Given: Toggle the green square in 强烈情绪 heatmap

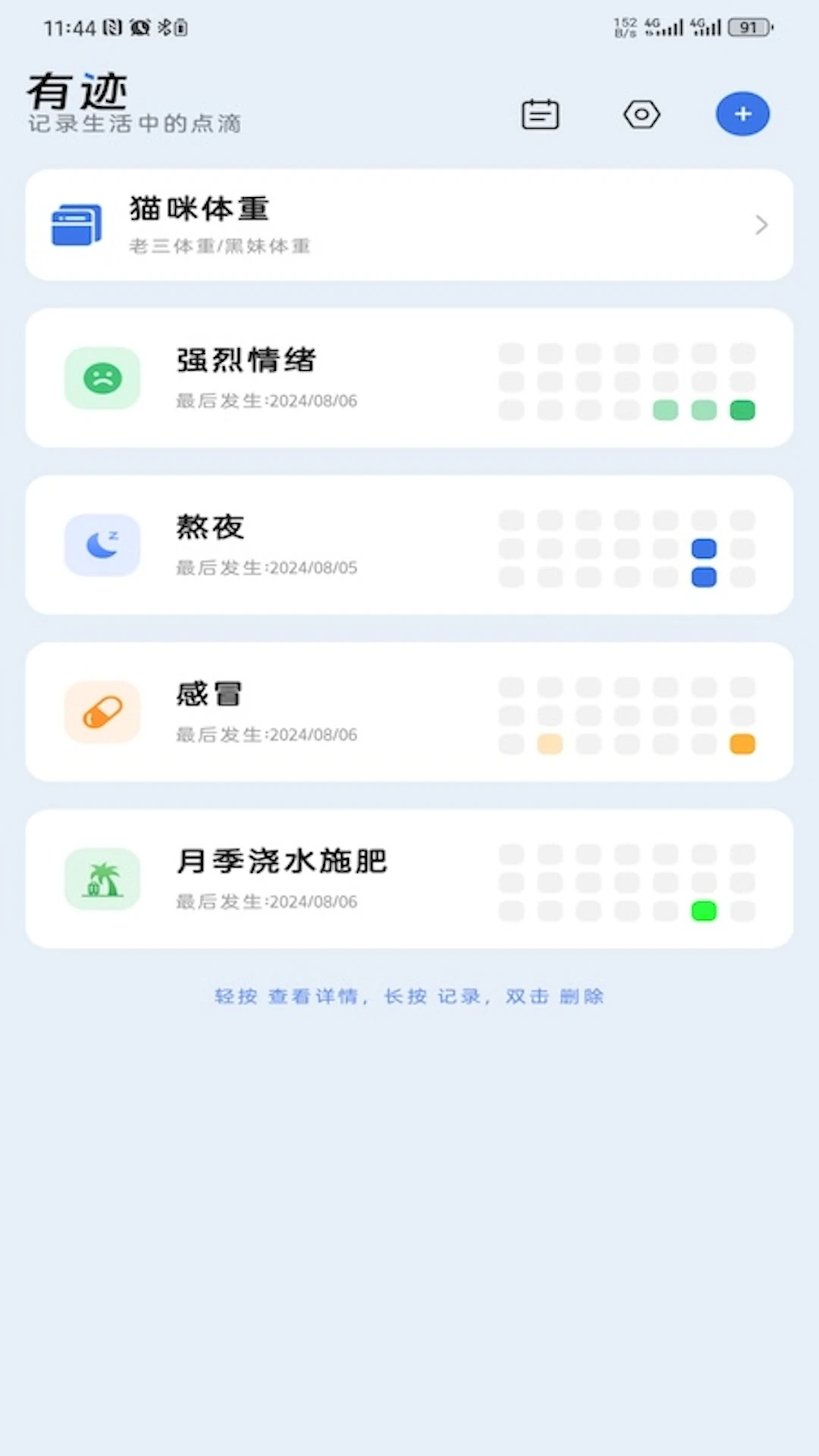Looking at the screenshot, I should (742, 409).
